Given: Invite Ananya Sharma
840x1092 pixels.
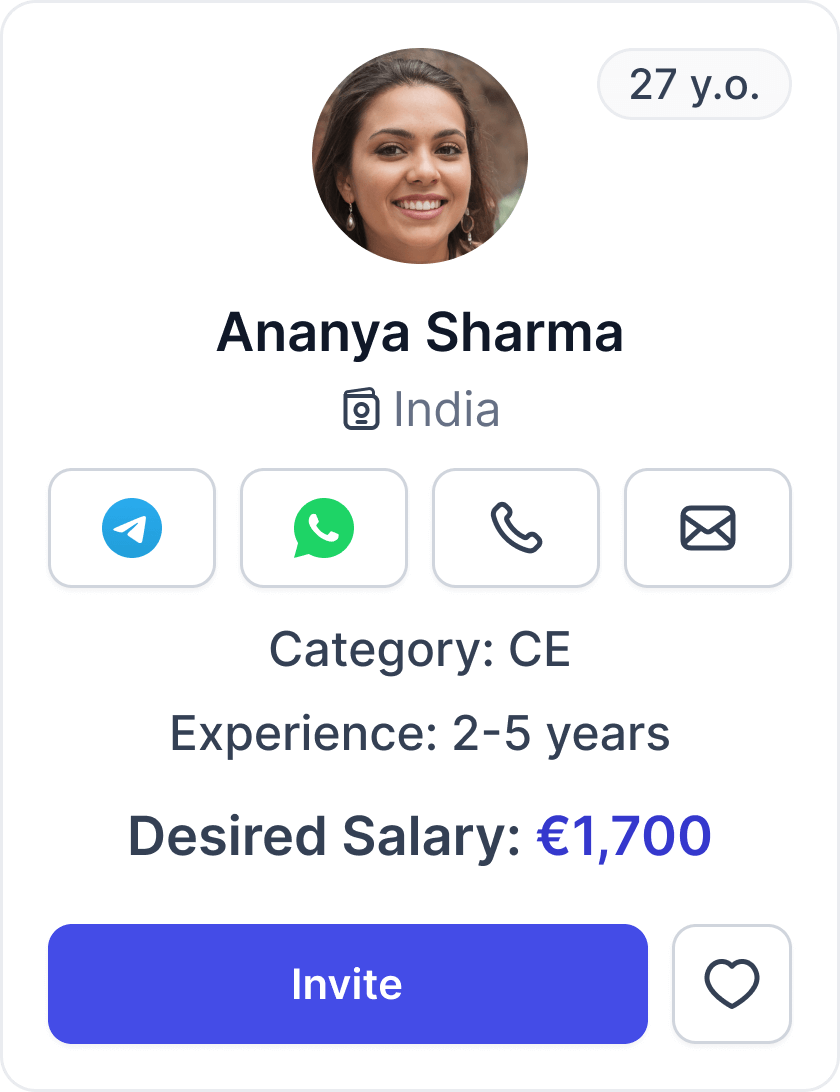Looking at the screenshot, I should [348, 984].
